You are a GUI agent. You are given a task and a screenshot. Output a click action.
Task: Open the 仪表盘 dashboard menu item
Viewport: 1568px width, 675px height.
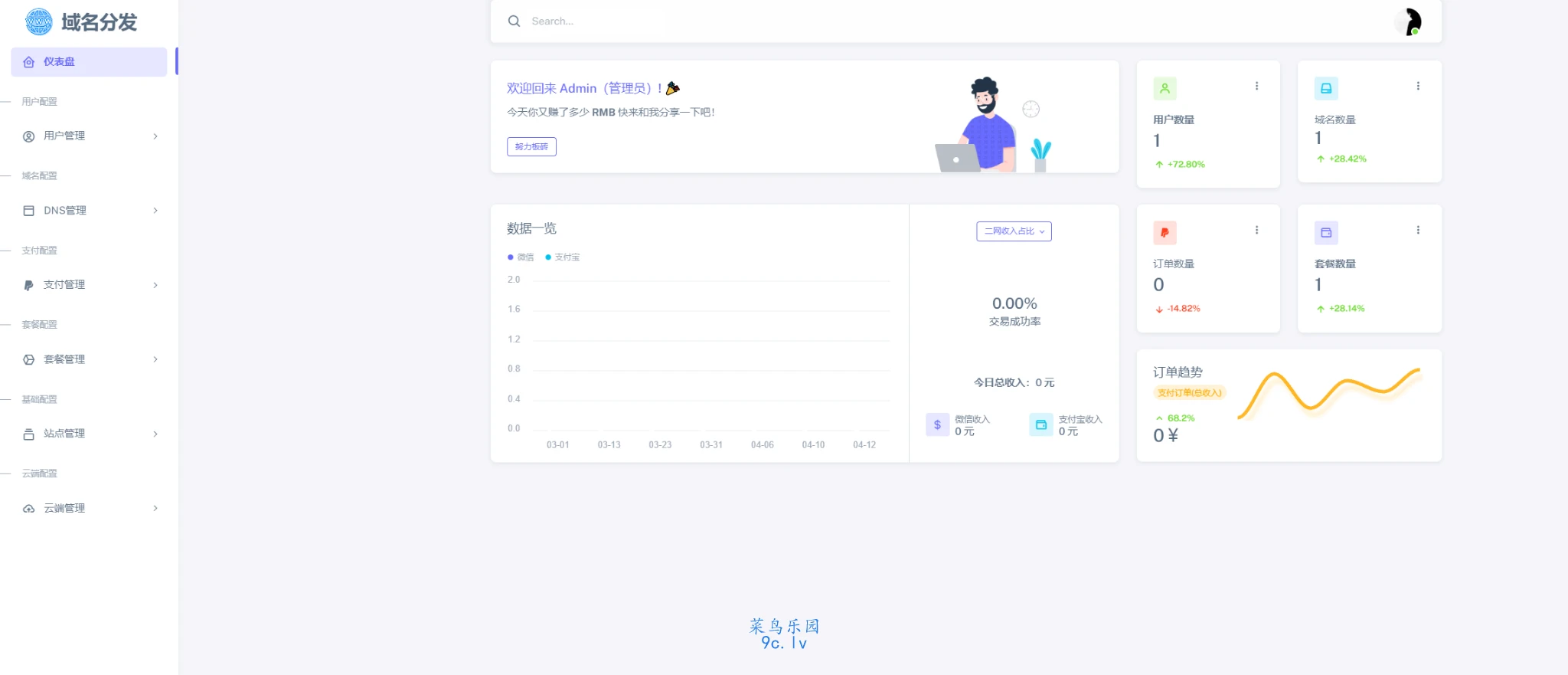click(88, 62)
